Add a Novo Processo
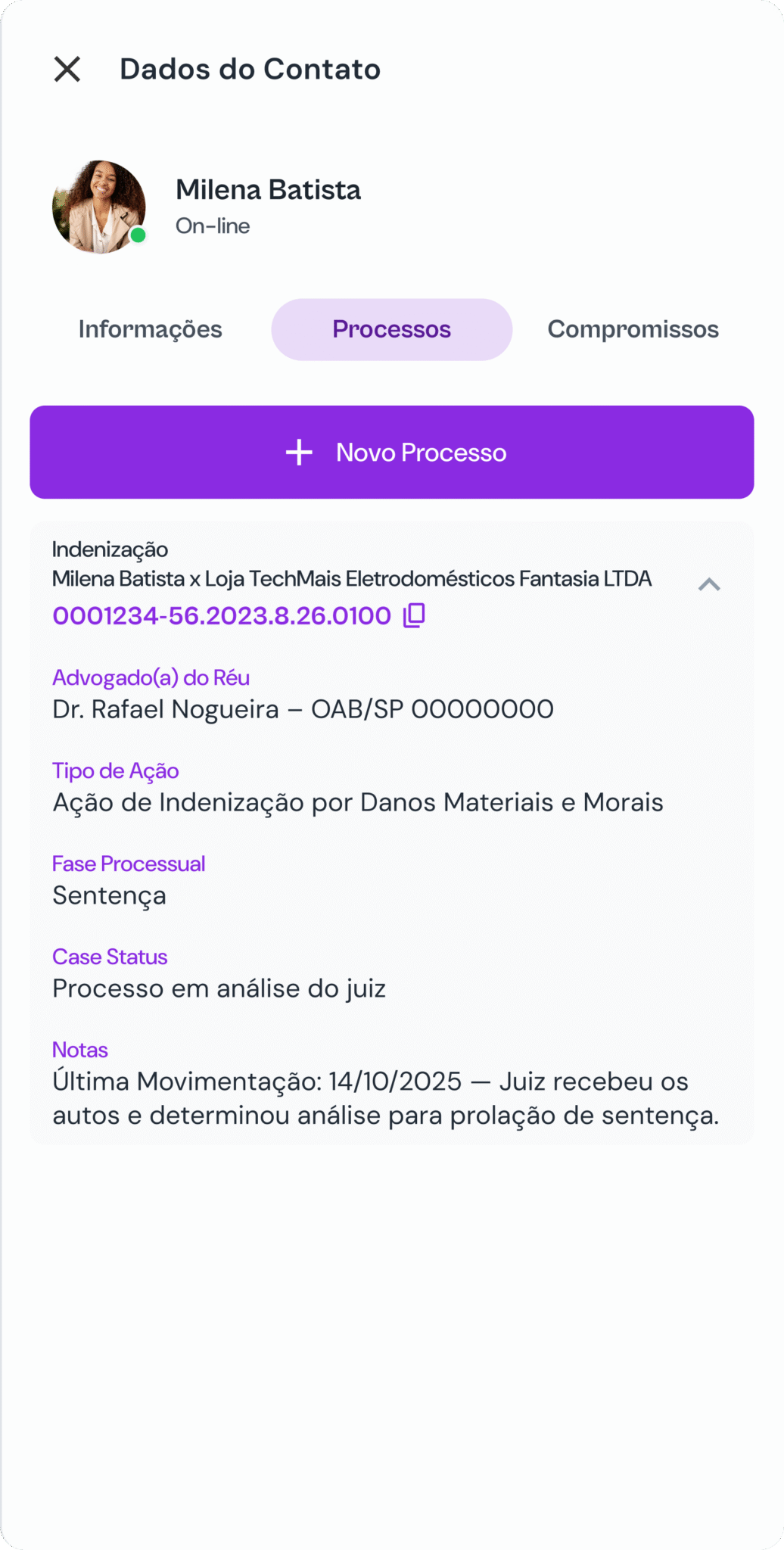 point(391,452)
